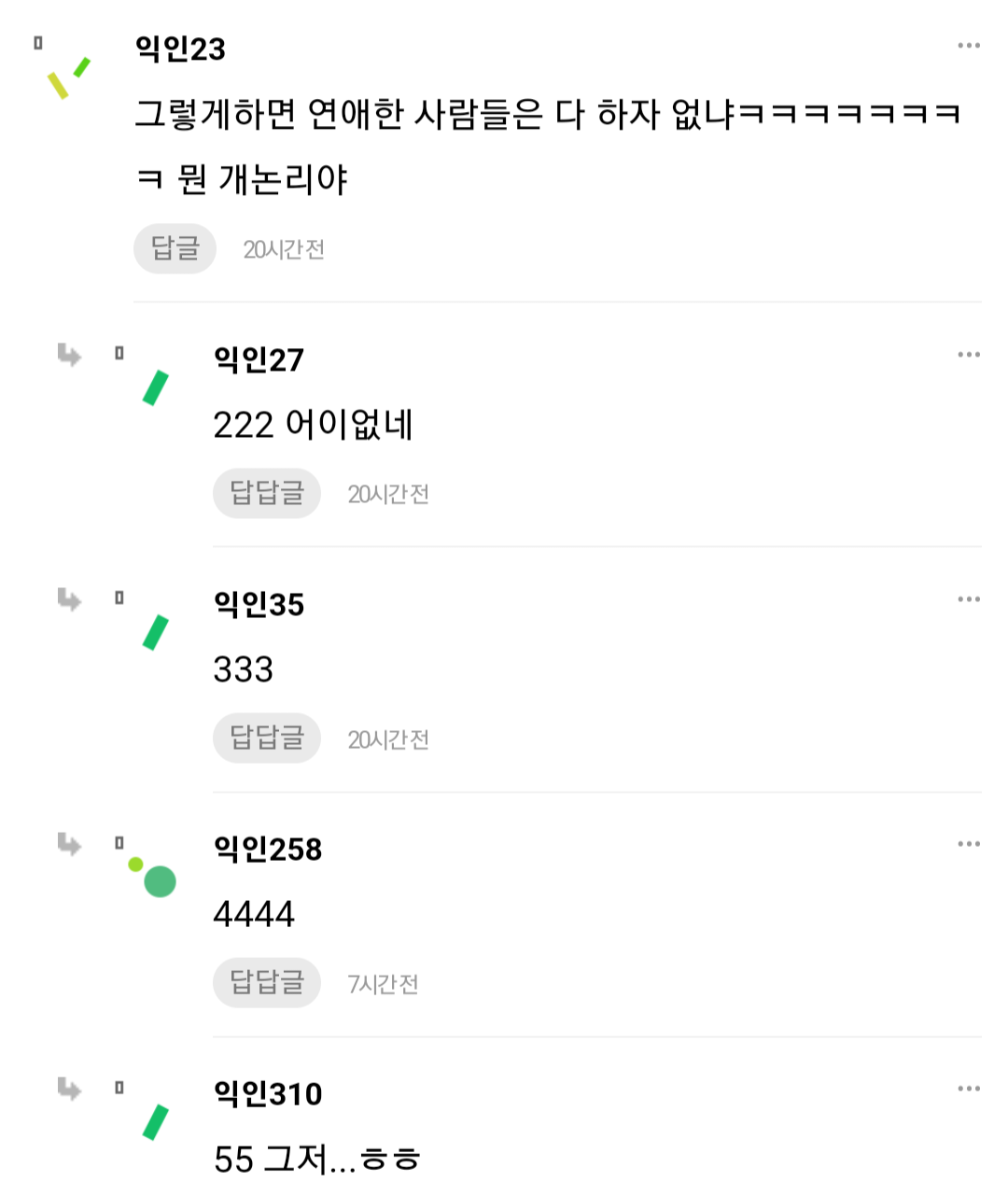Click the reply arrow icon beside 익인310
Screen dimensions: 1008x1195
71,1090
